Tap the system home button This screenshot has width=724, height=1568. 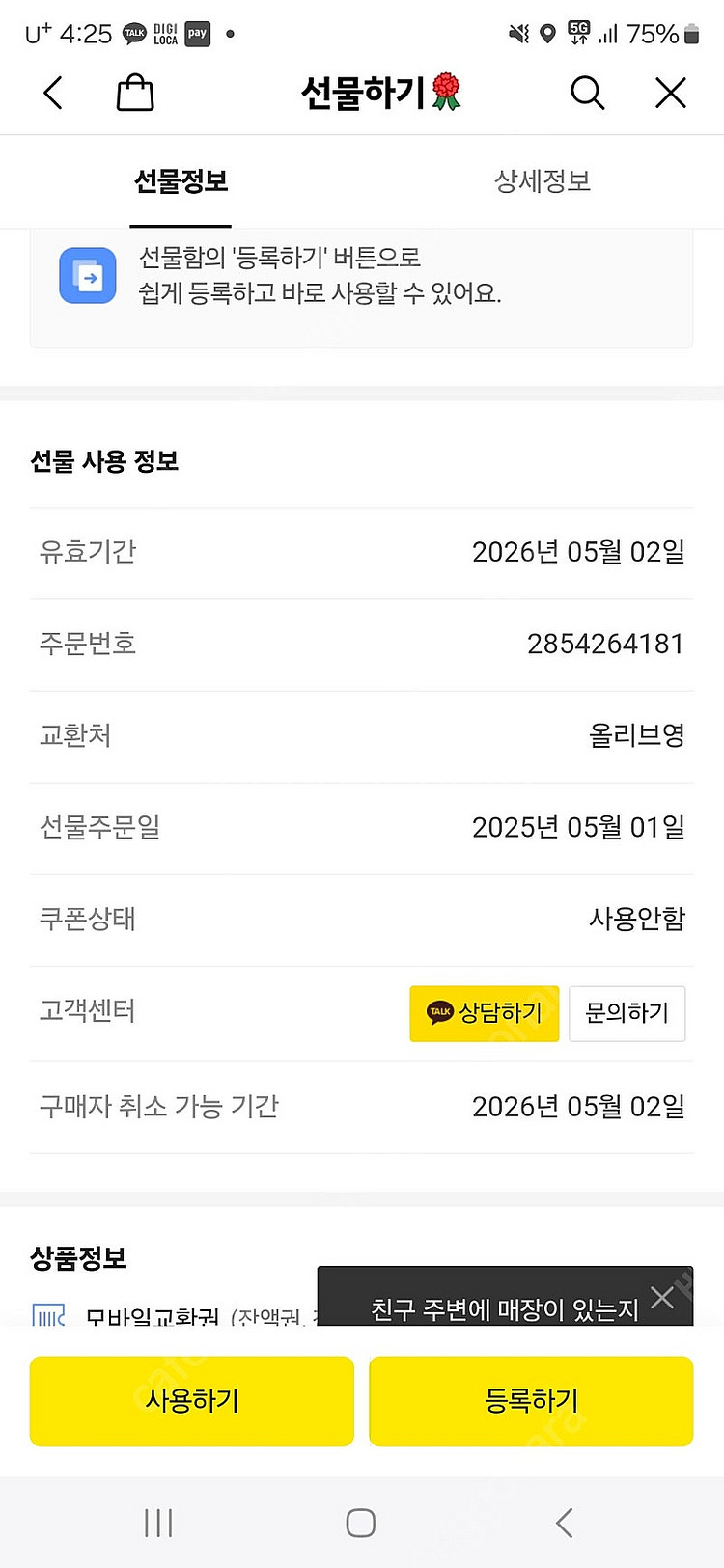pyautogui.click(x=360, y=1523)
